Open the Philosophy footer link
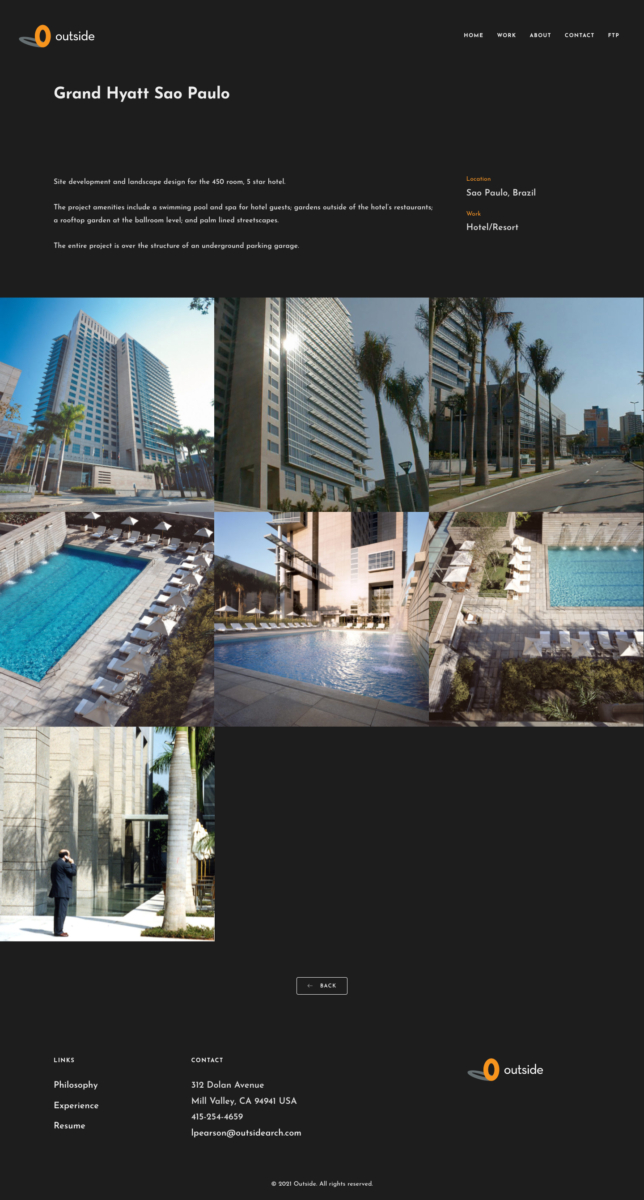Viewport: 644px width, 1200px height. tap(76, 1085)
